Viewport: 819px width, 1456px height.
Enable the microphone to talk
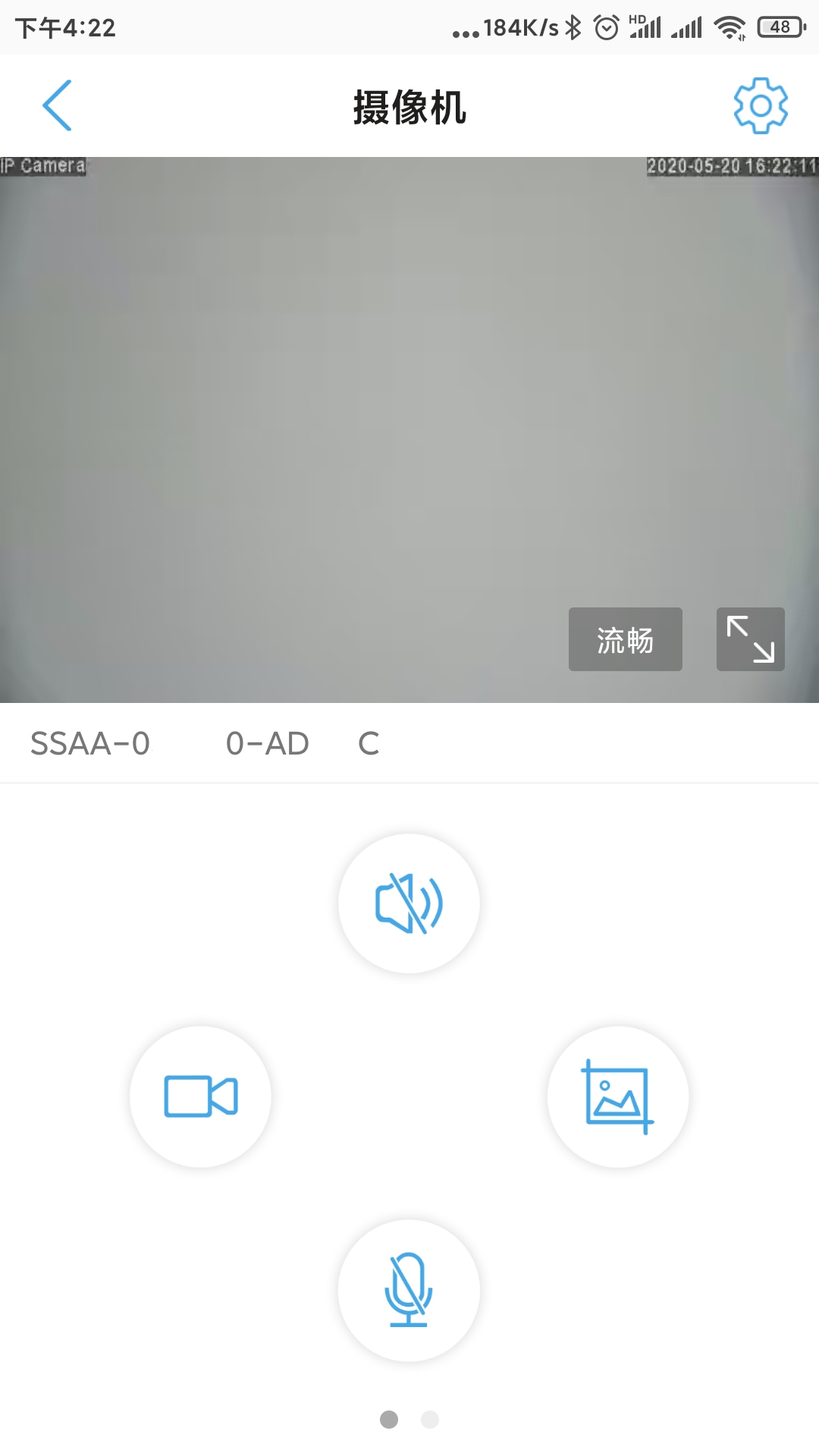(x=409, y=1290)
